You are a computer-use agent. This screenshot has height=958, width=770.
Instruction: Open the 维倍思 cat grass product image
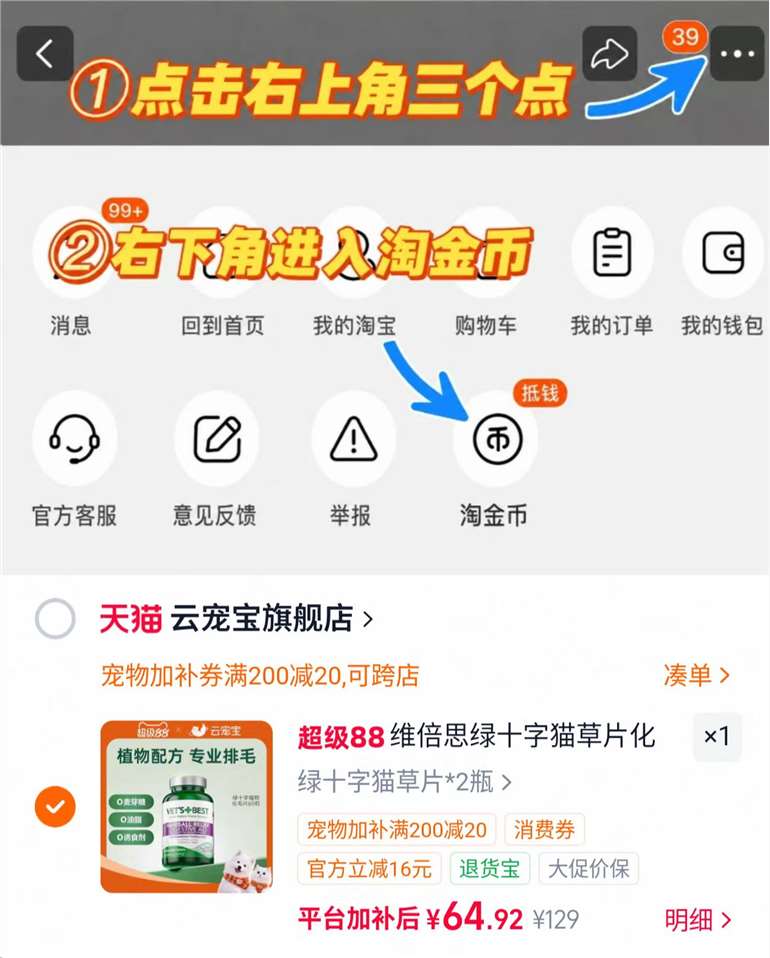pyautogui.click(x=186, y=806)
